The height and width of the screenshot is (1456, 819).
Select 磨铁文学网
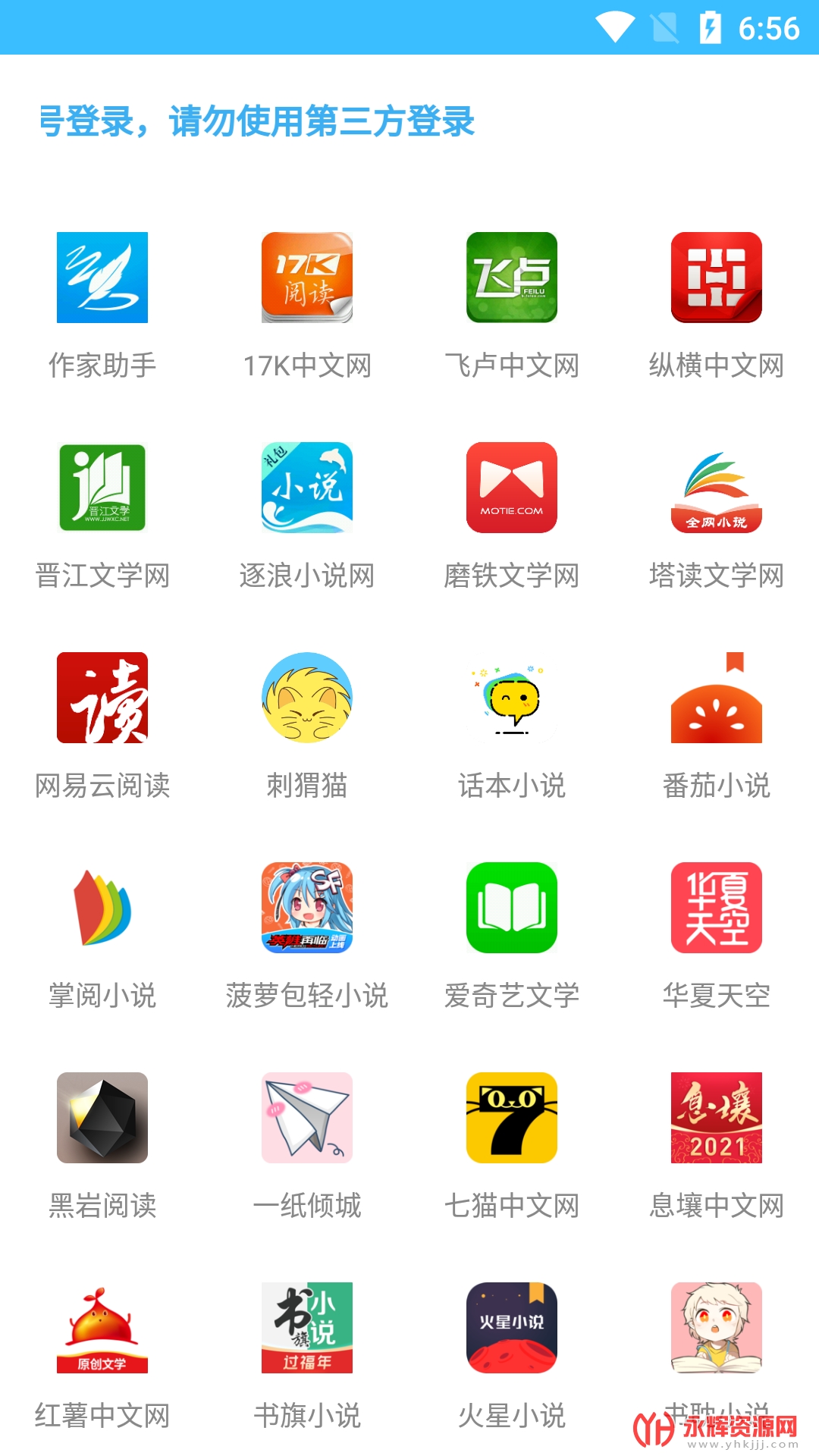(512, 488)
